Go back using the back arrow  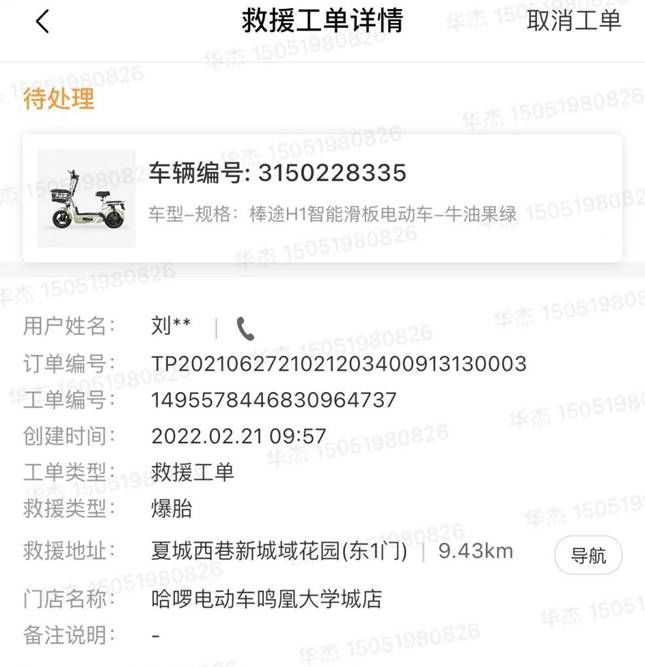(42, 22)
